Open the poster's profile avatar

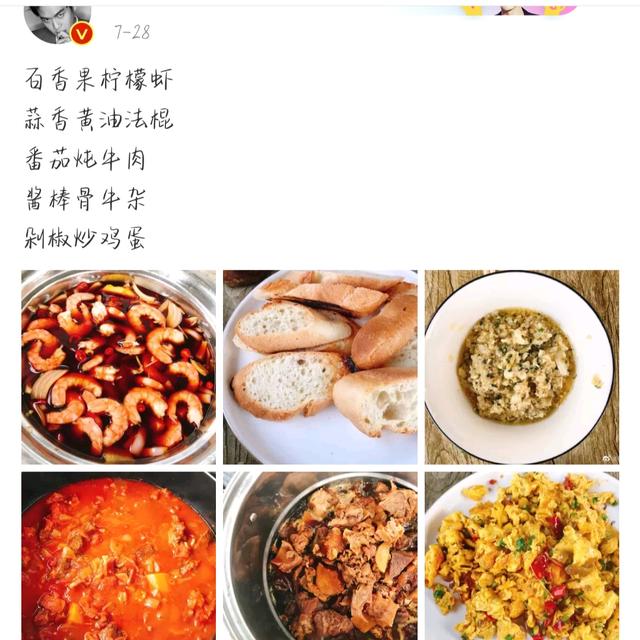[x=58, y=22]
